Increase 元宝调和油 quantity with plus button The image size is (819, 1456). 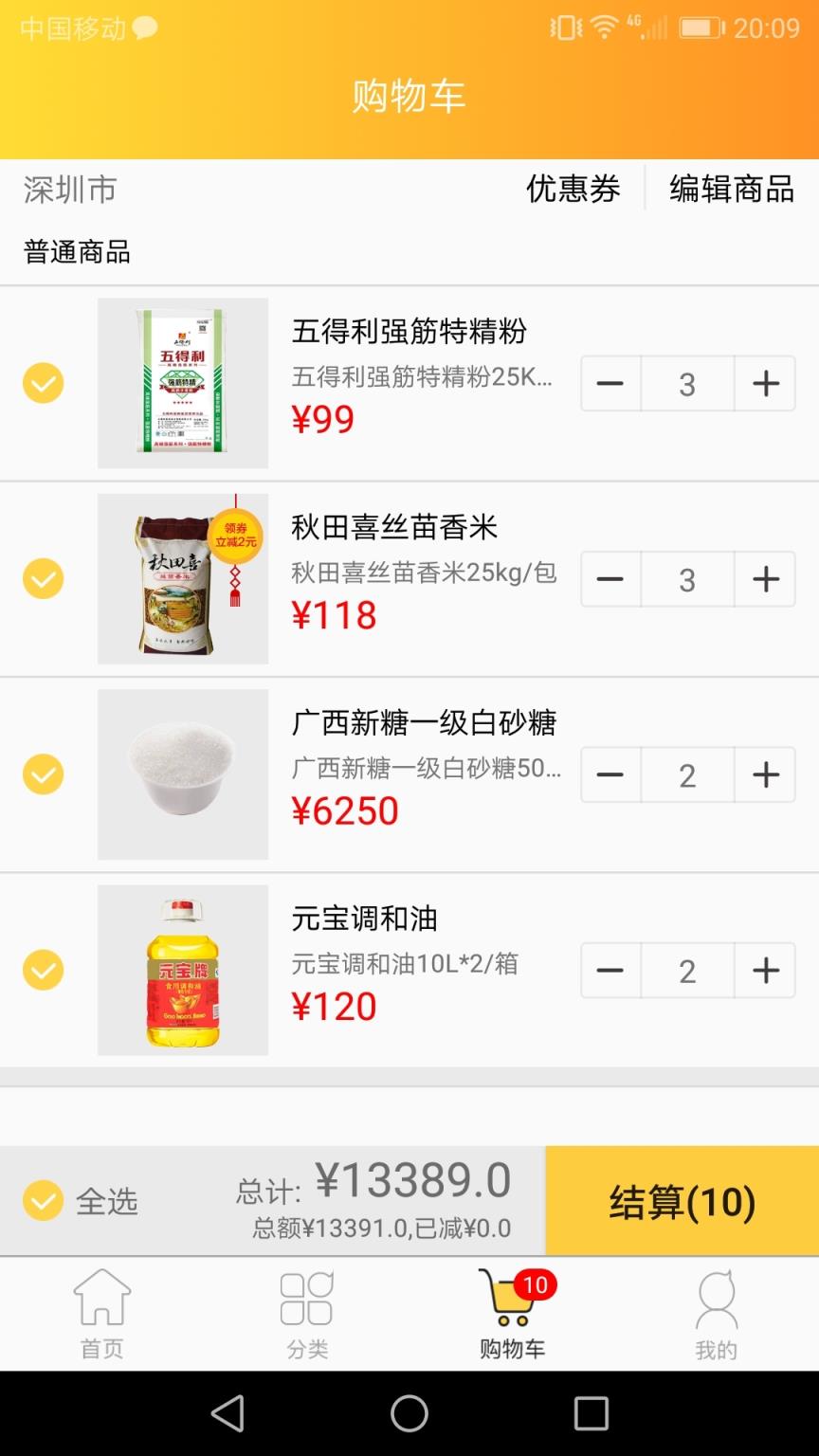click(765, 970)
